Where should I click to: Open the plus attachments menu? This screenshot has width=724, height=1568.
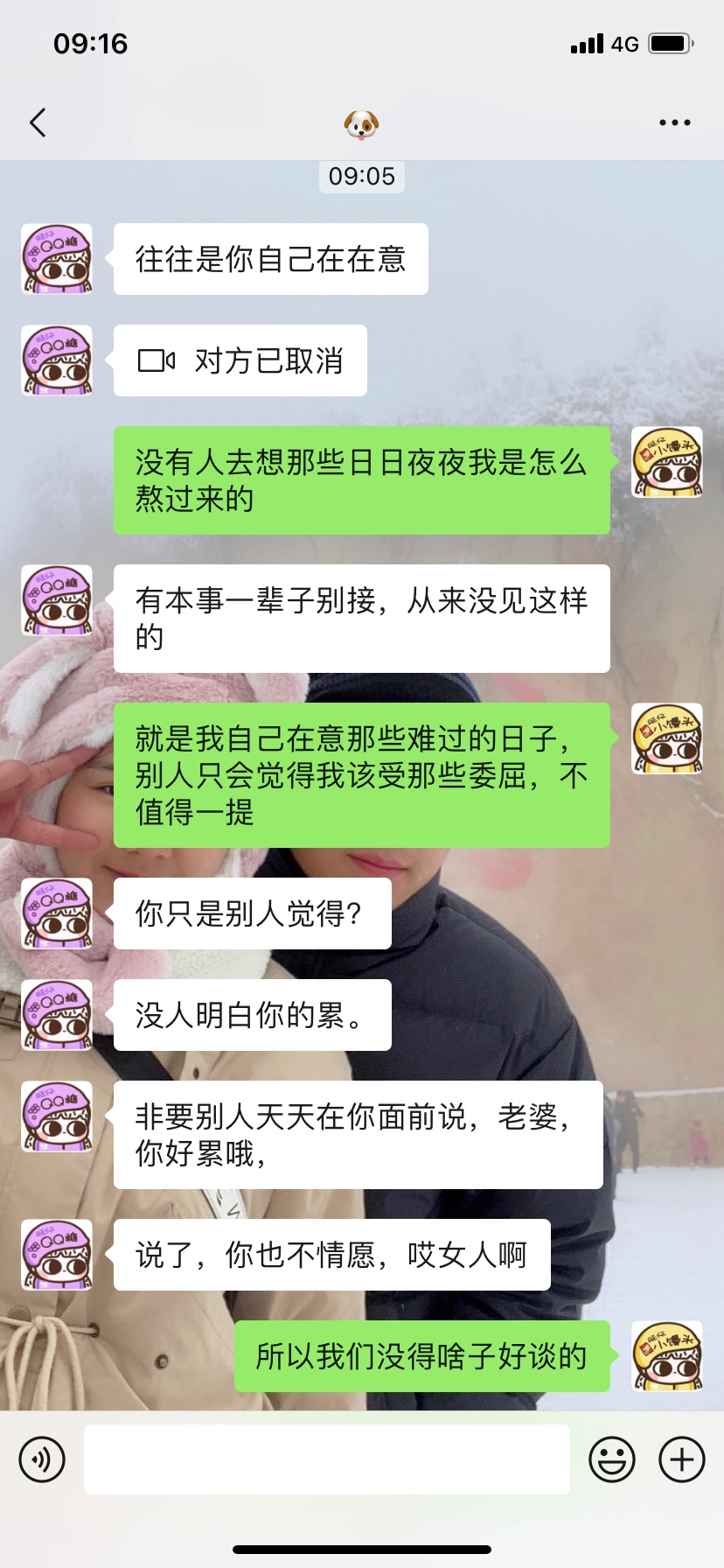pyautogui.click(x=682, y=1459)
